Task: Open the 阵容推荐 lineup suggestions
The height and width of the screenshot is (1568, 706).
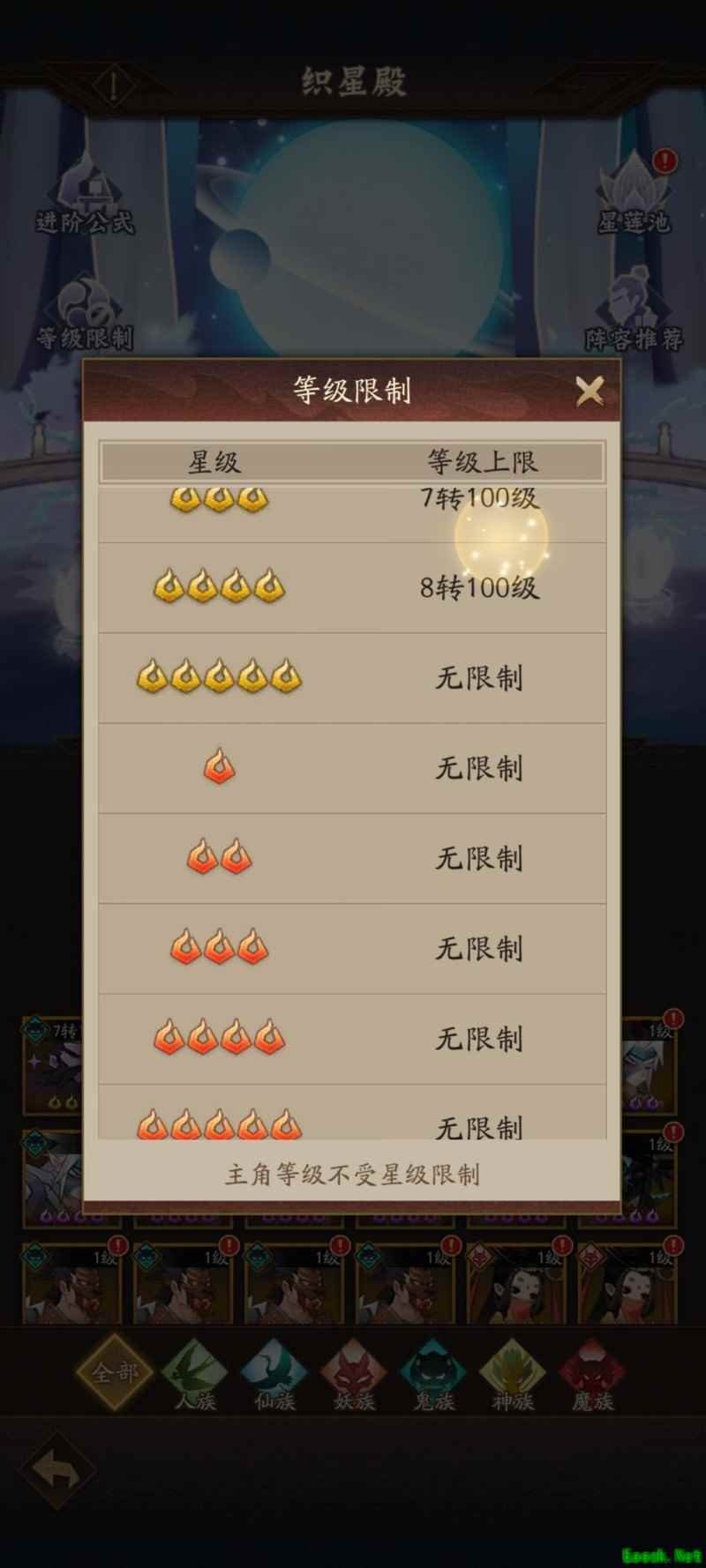Action: click(x=633, y=315)
